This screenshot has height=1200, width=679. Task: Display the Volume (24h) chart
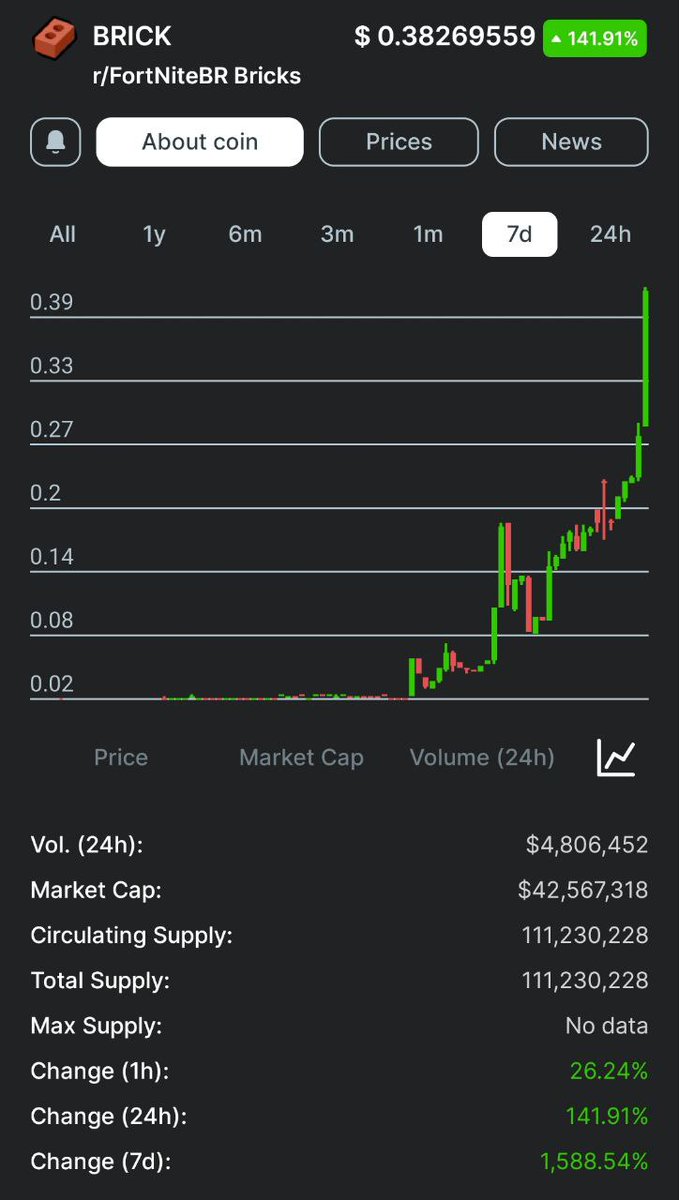click(482, 758)
